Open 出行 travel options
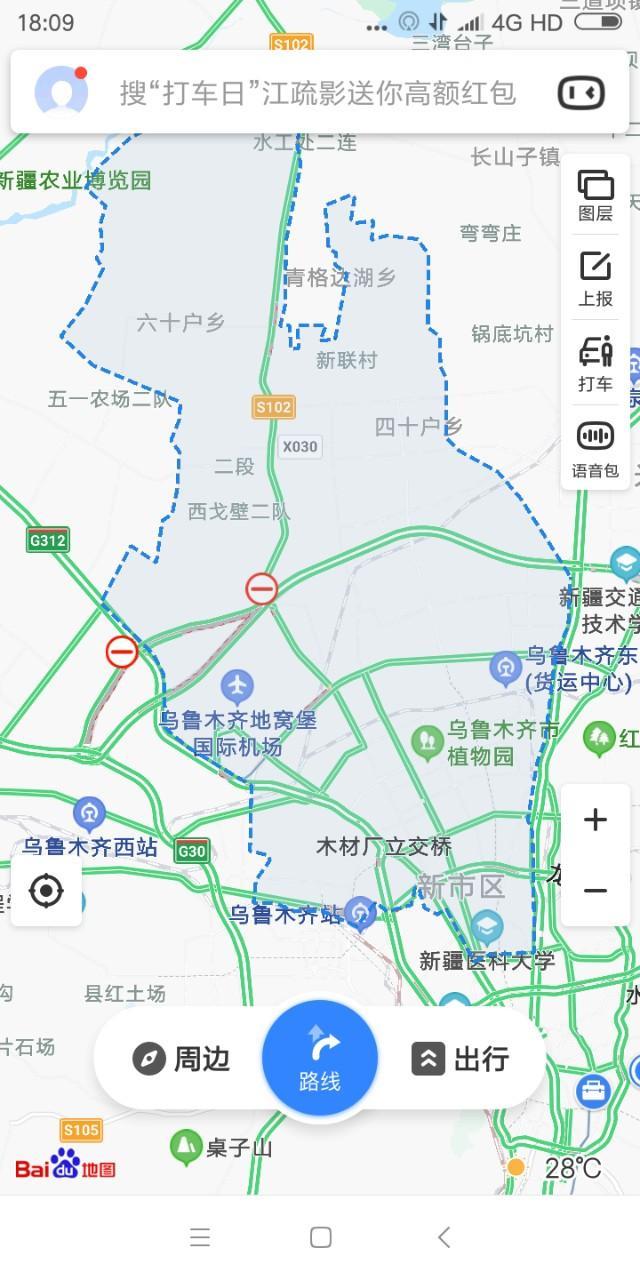Image resolution: width=640 pixels, height=1280 pixels. 460,1059
